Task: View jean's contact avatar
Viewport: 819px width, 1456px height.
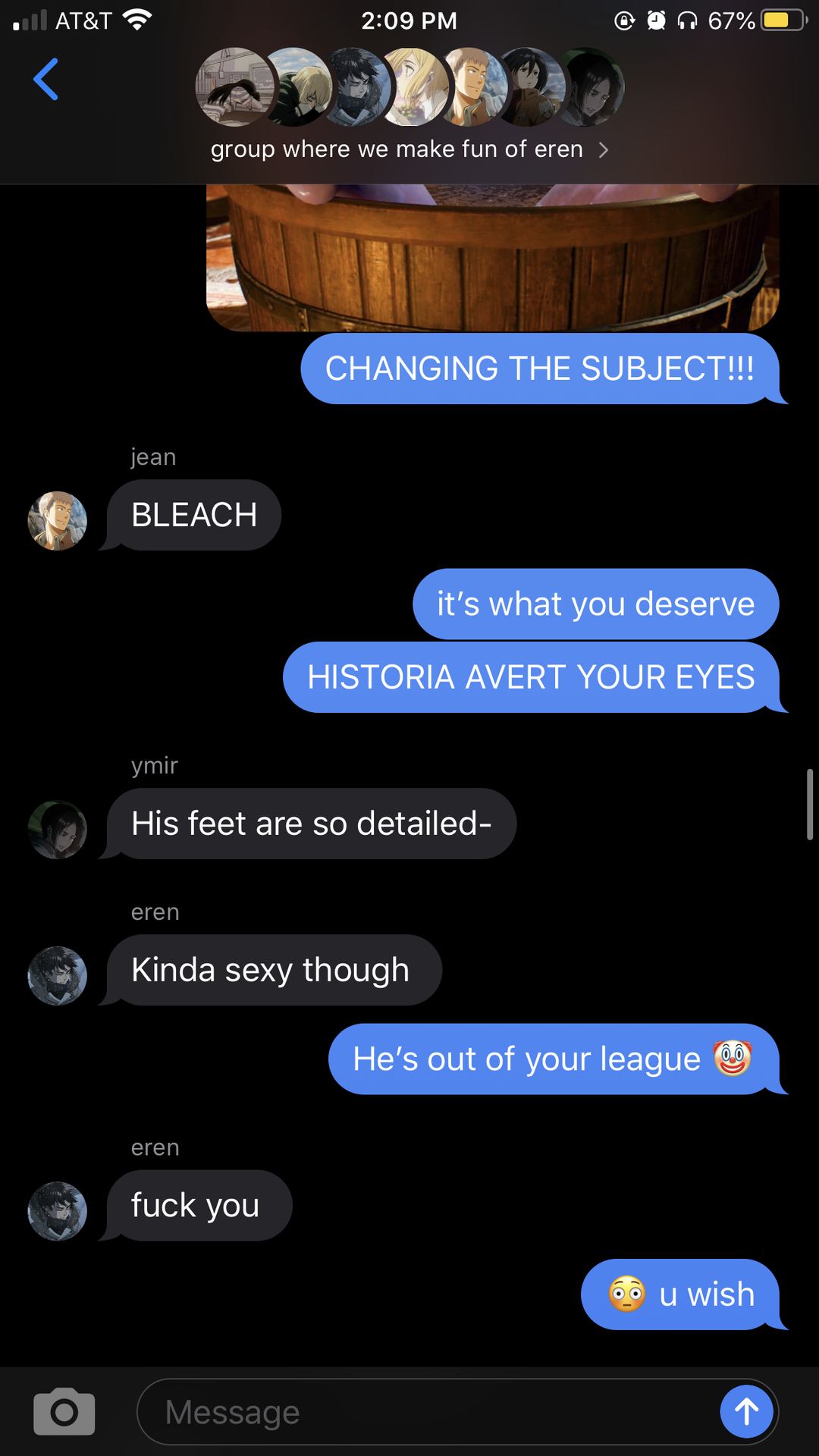Action: [x=58, y=521]
